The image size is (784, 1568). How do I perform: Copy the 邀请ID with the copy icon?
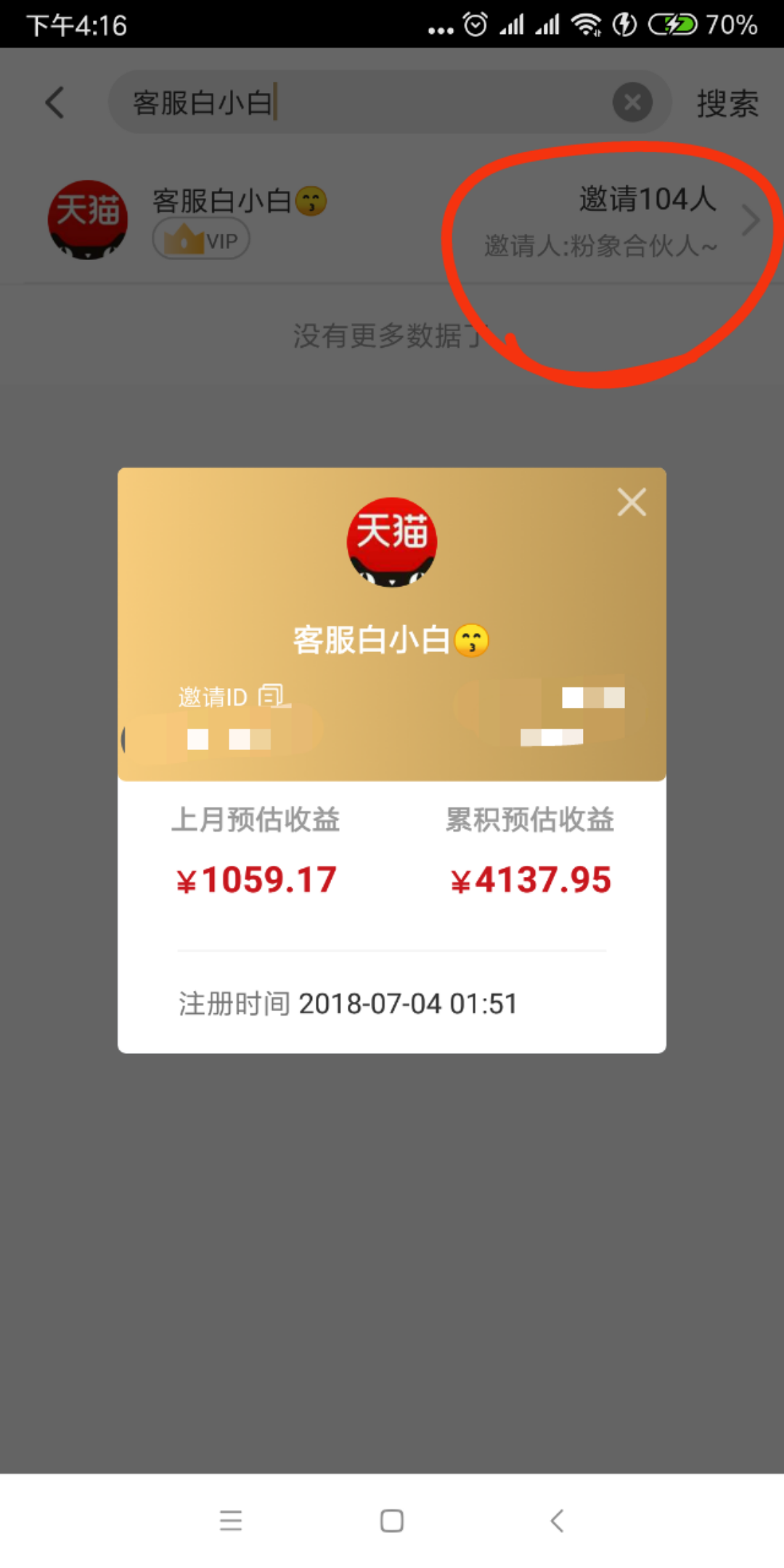click(273, 695)
